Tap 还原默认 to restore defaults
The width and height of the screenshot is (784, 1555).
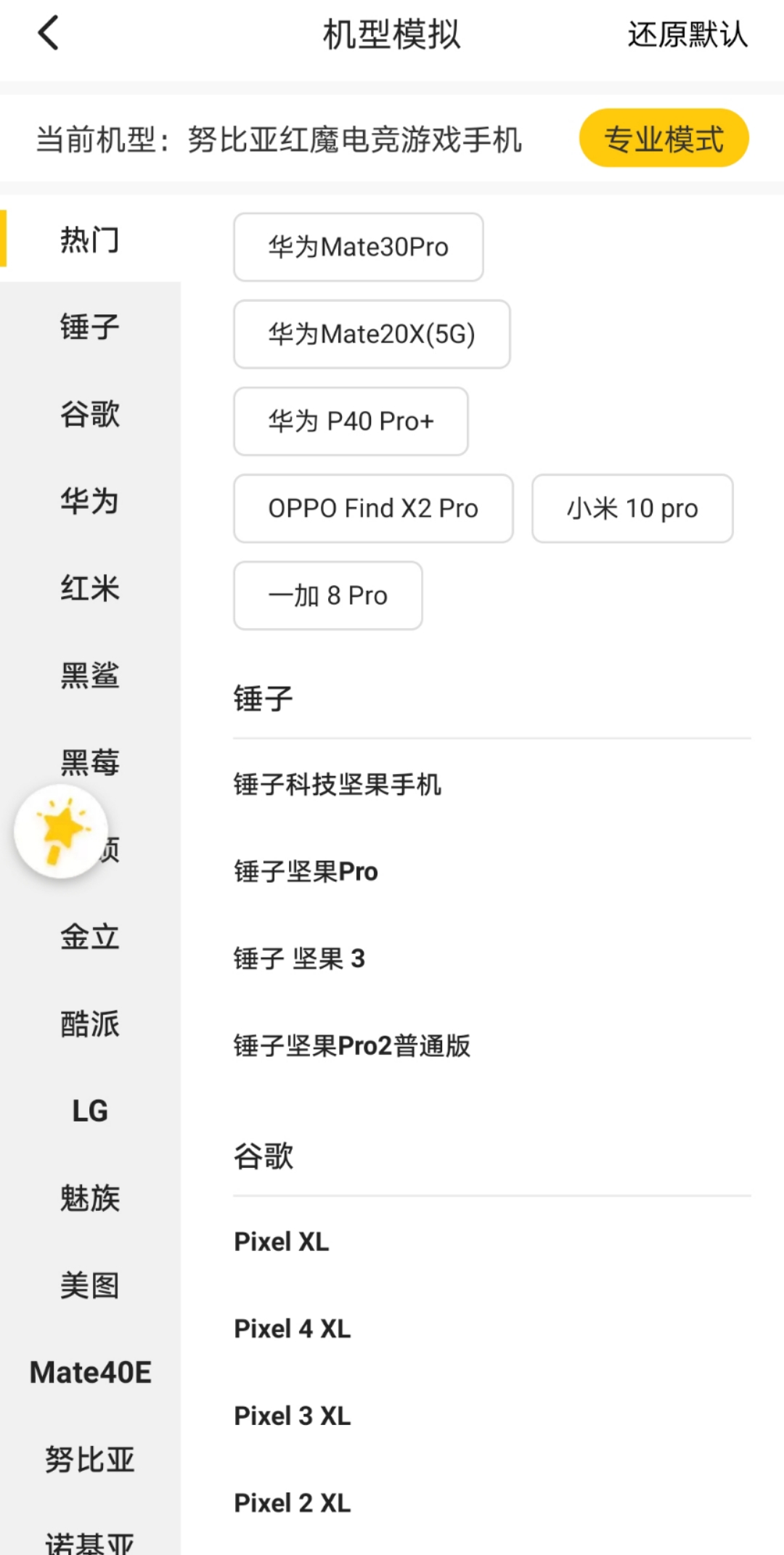point(687,34)
